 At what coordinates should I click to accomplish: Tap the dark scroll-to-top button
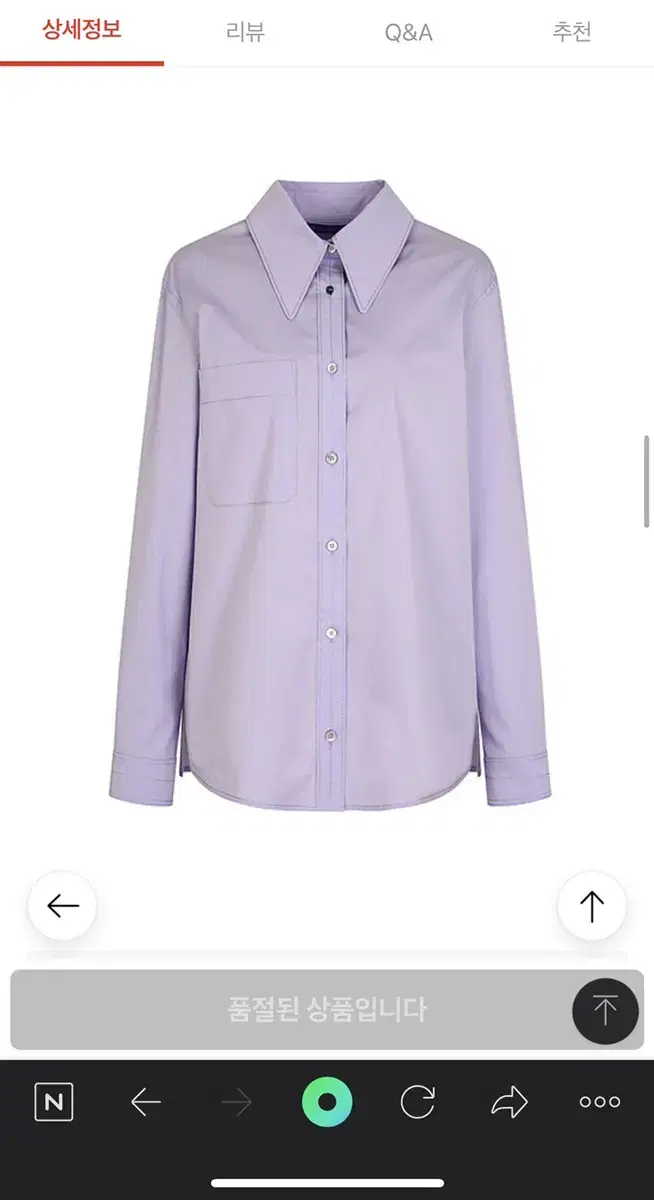pos(605,1011)
